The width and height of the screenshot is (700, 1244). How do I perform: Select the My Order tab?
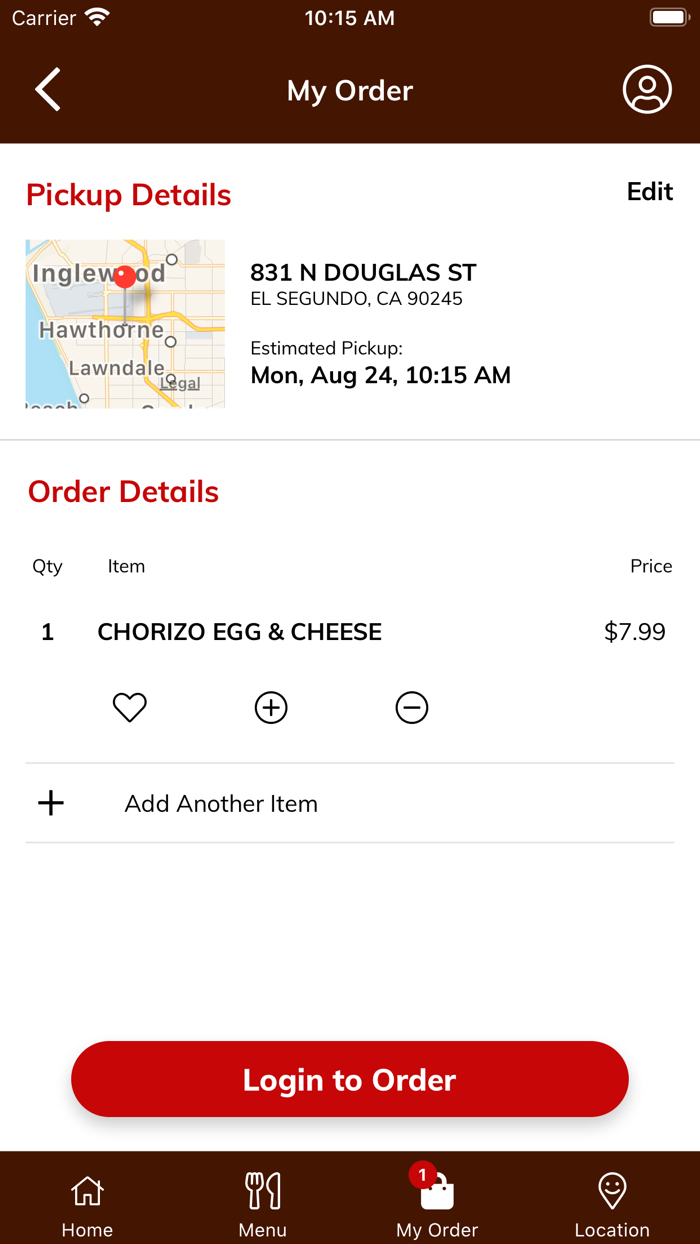tap(437, 1204)
